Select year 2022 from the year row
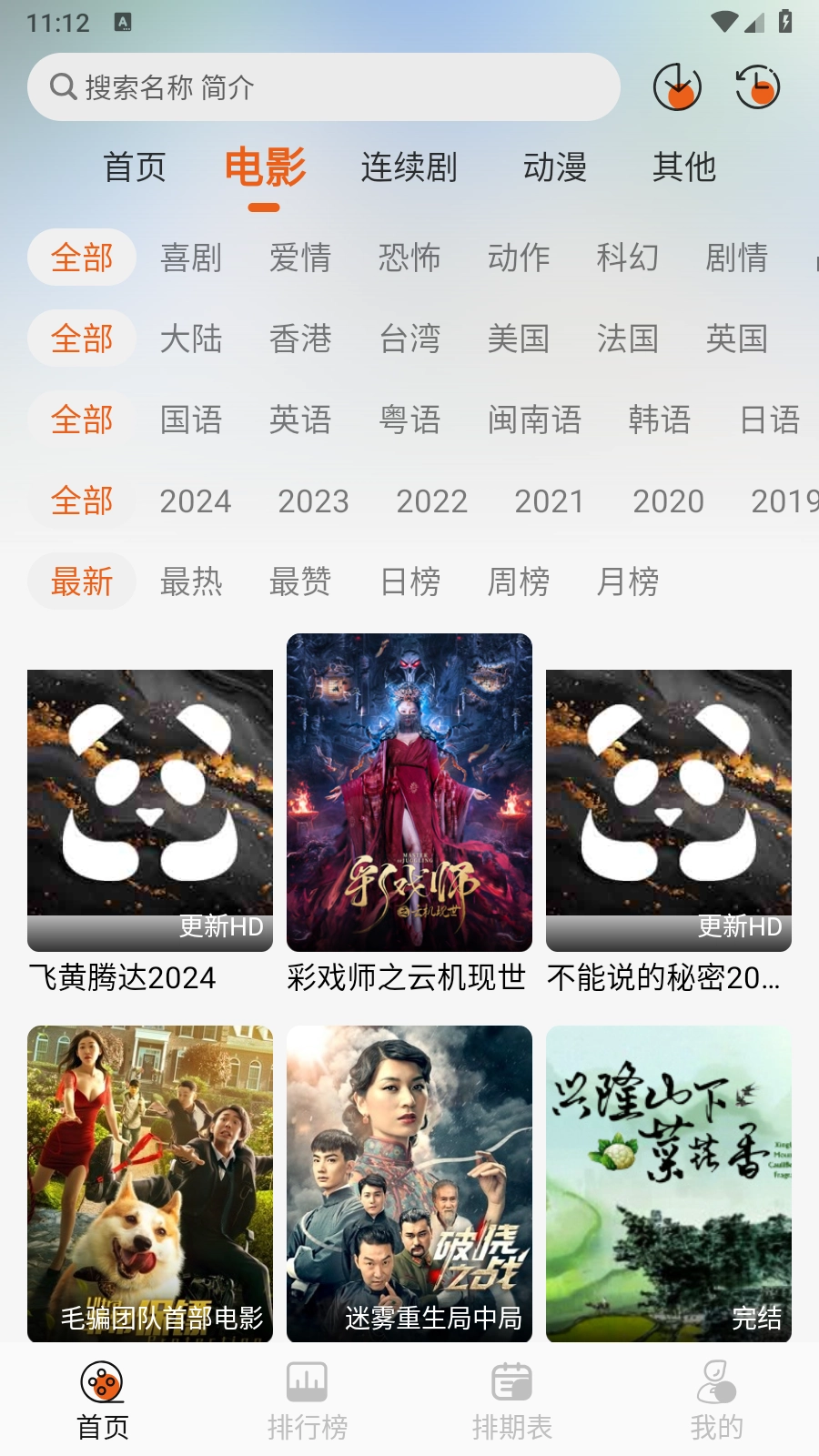 434,501
